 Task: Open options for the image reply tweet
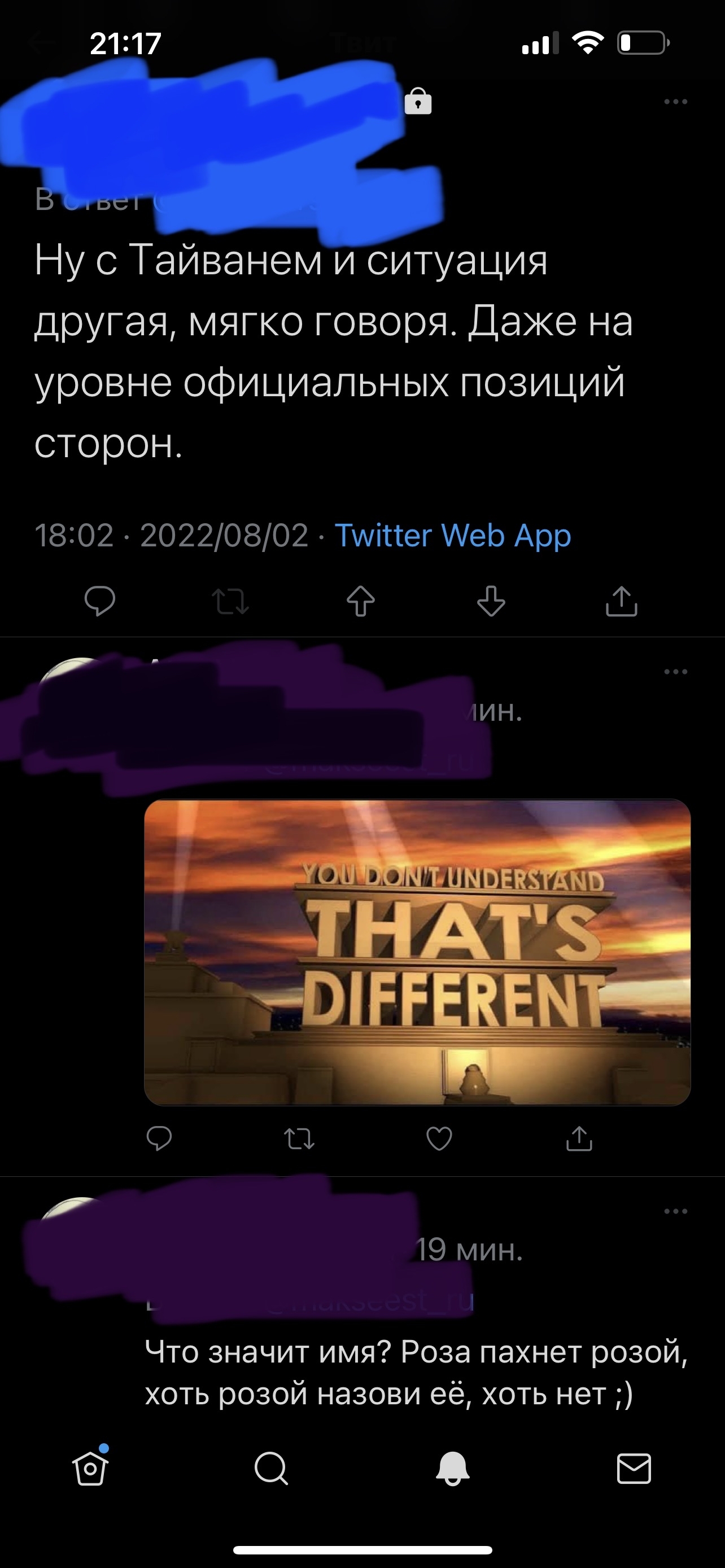675,672
